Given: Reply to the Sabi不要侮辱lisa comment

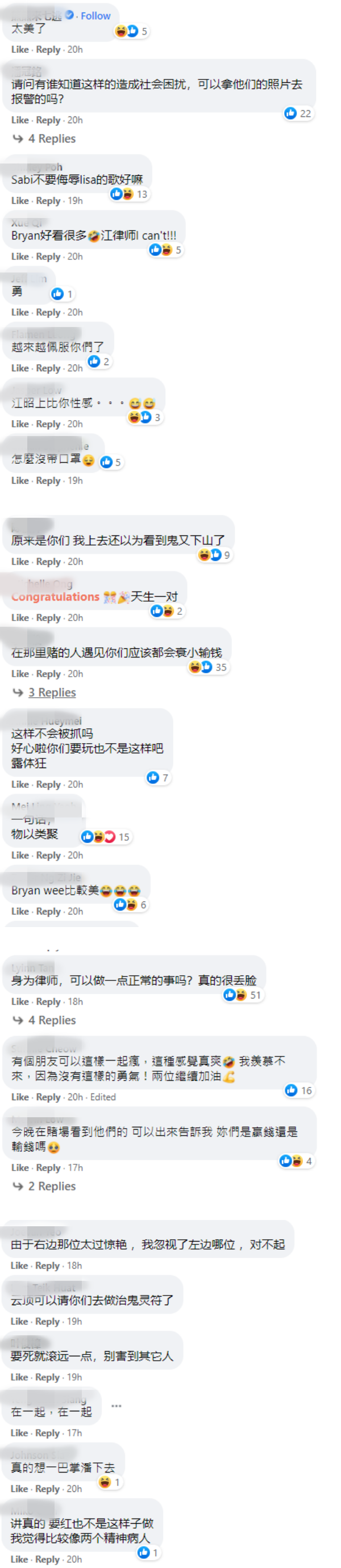Looking at the screenshot, I should [x=48, y=200].
